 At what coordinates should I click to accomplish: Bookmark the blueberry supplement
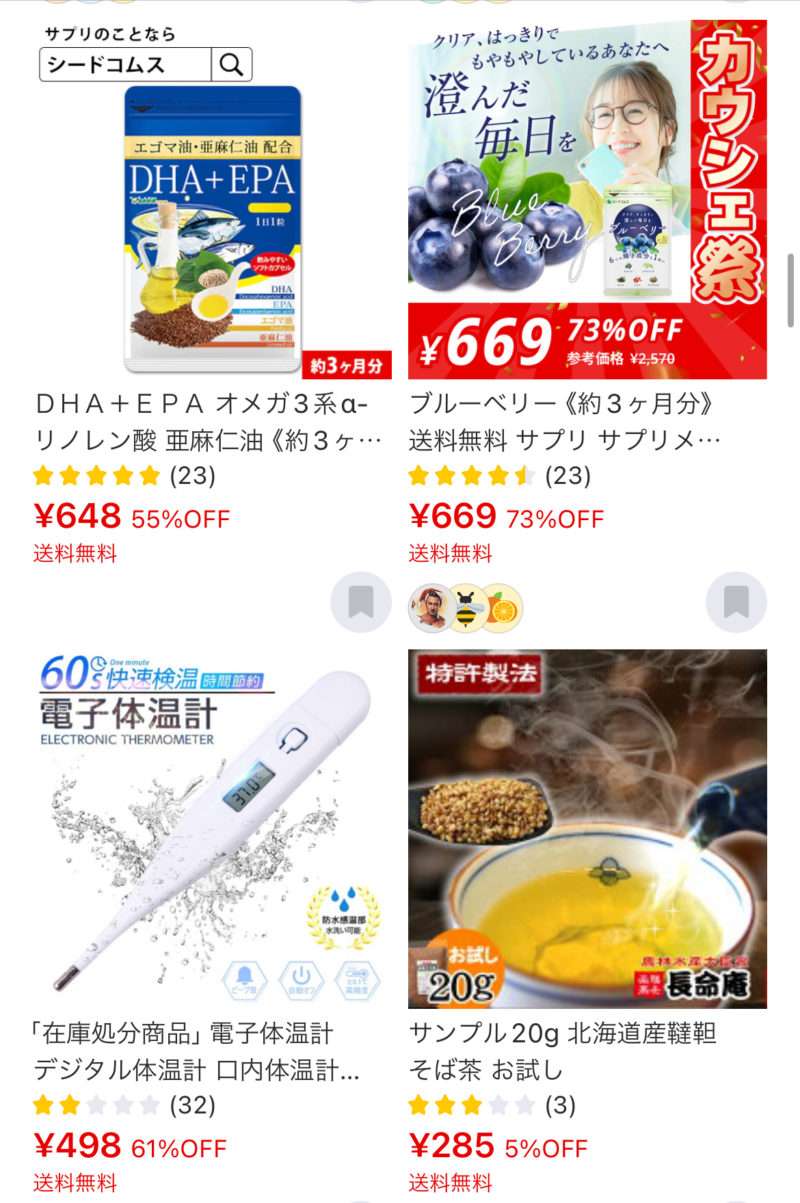pyautogui.click(x=736, y=602)
